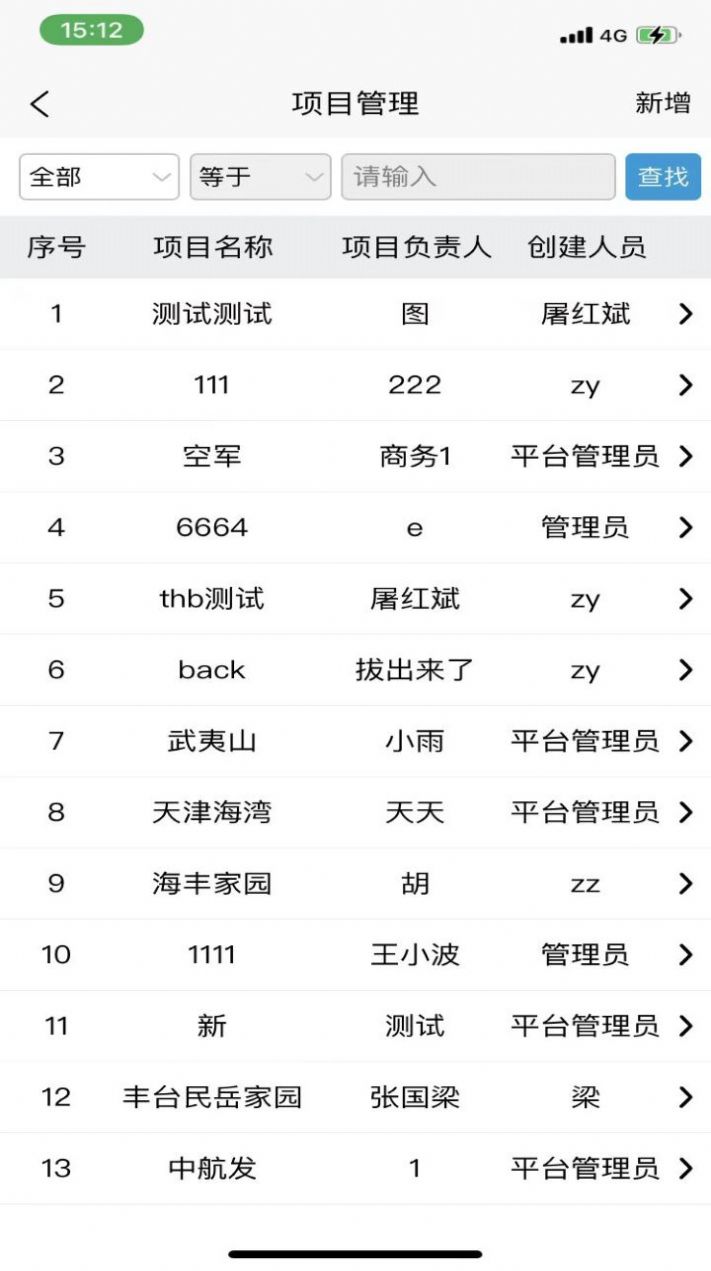Tap 新增 to add a project

point(662,103)
